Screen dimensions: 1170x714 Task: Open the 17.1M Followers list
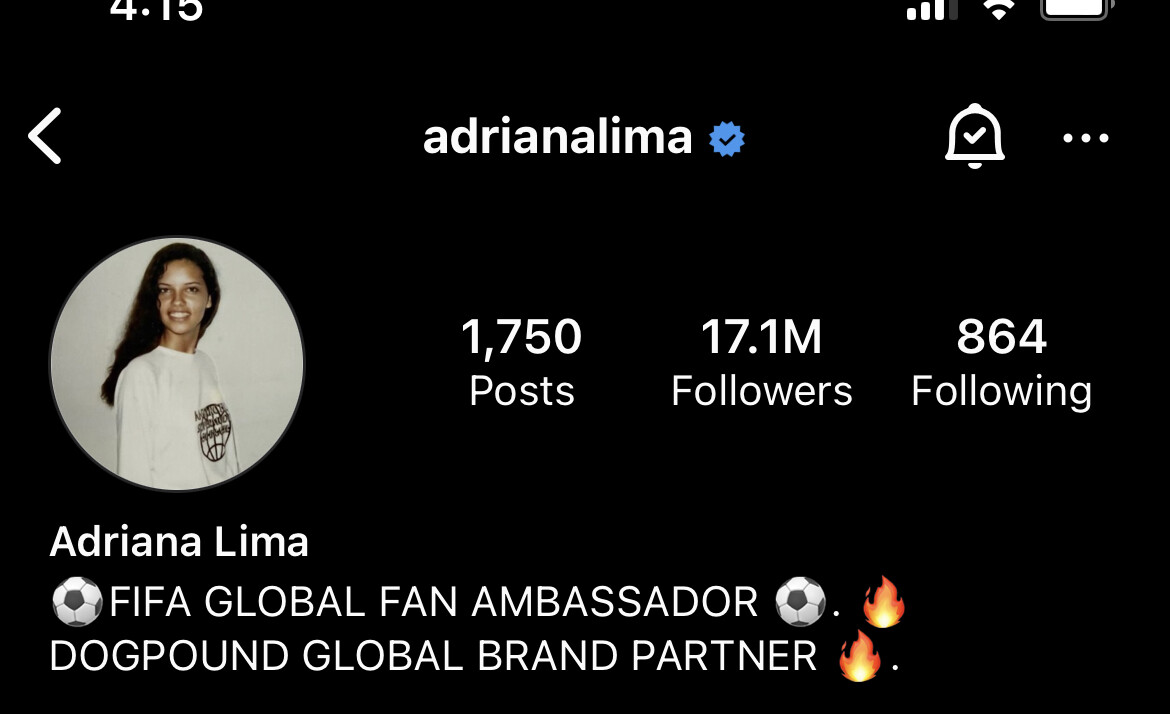click(x=761, y=363)
